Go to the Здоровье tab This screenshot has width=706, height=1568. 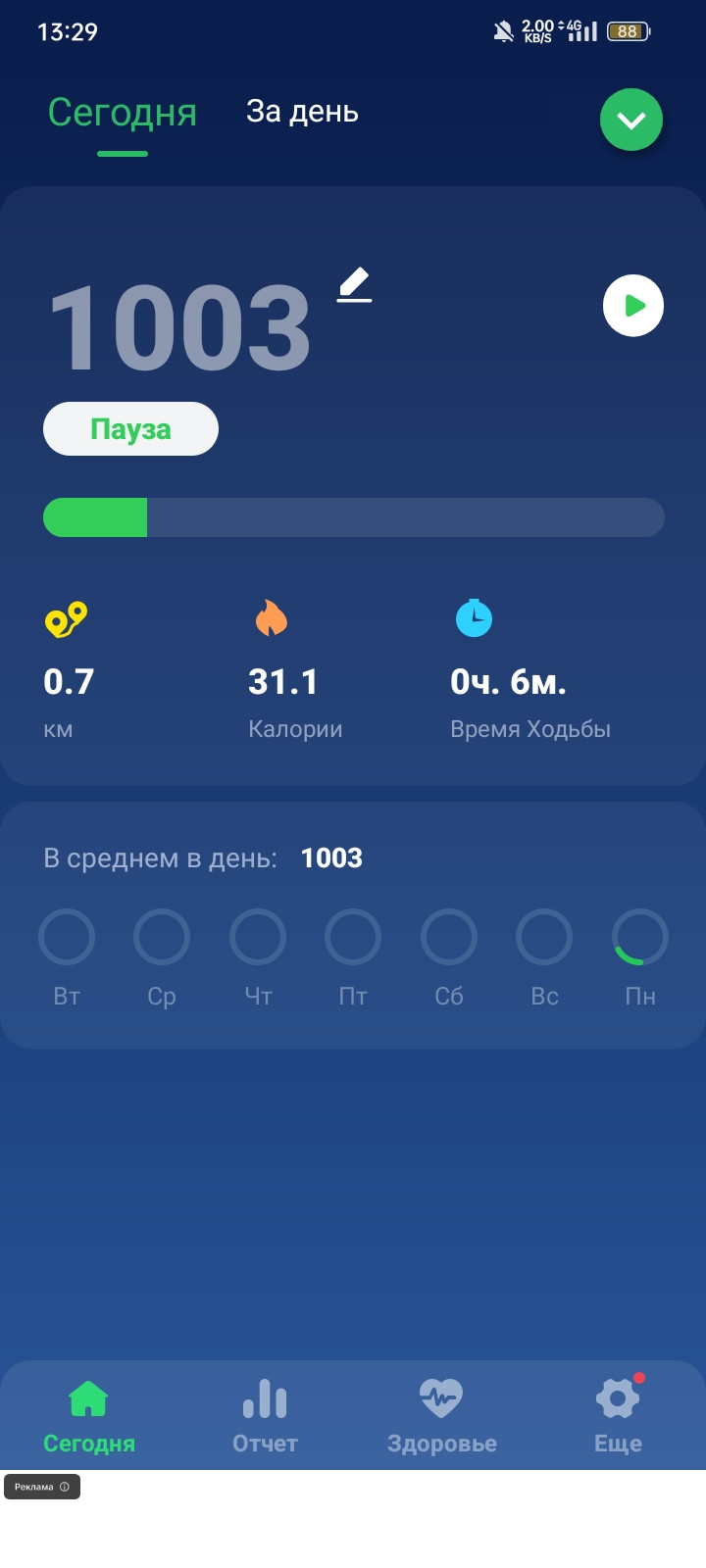pos(441,1416)
